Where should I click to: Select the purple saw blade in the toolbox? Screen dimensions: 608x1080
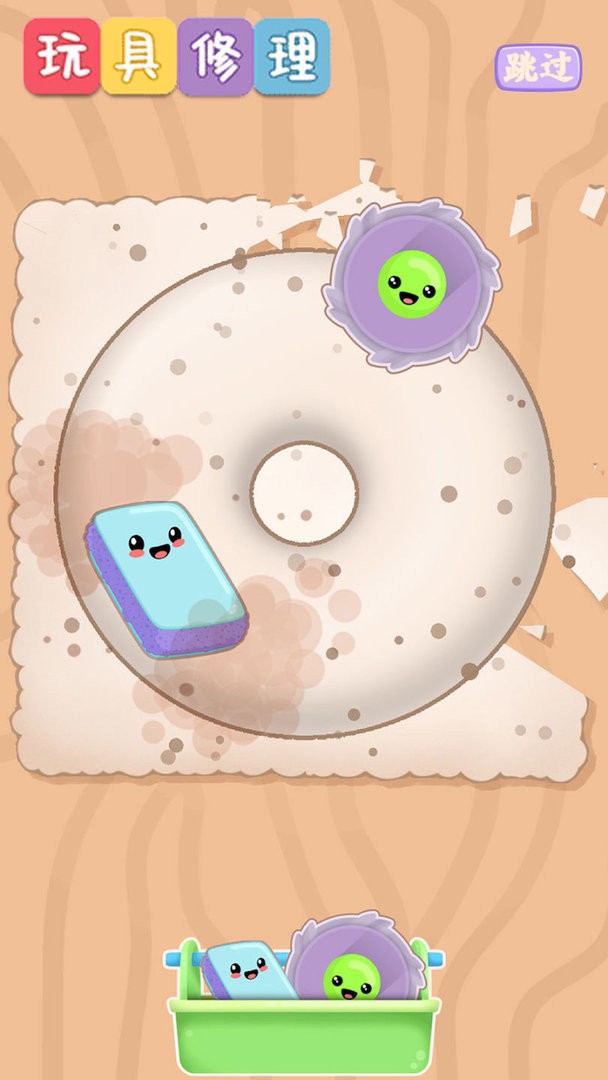352,960
